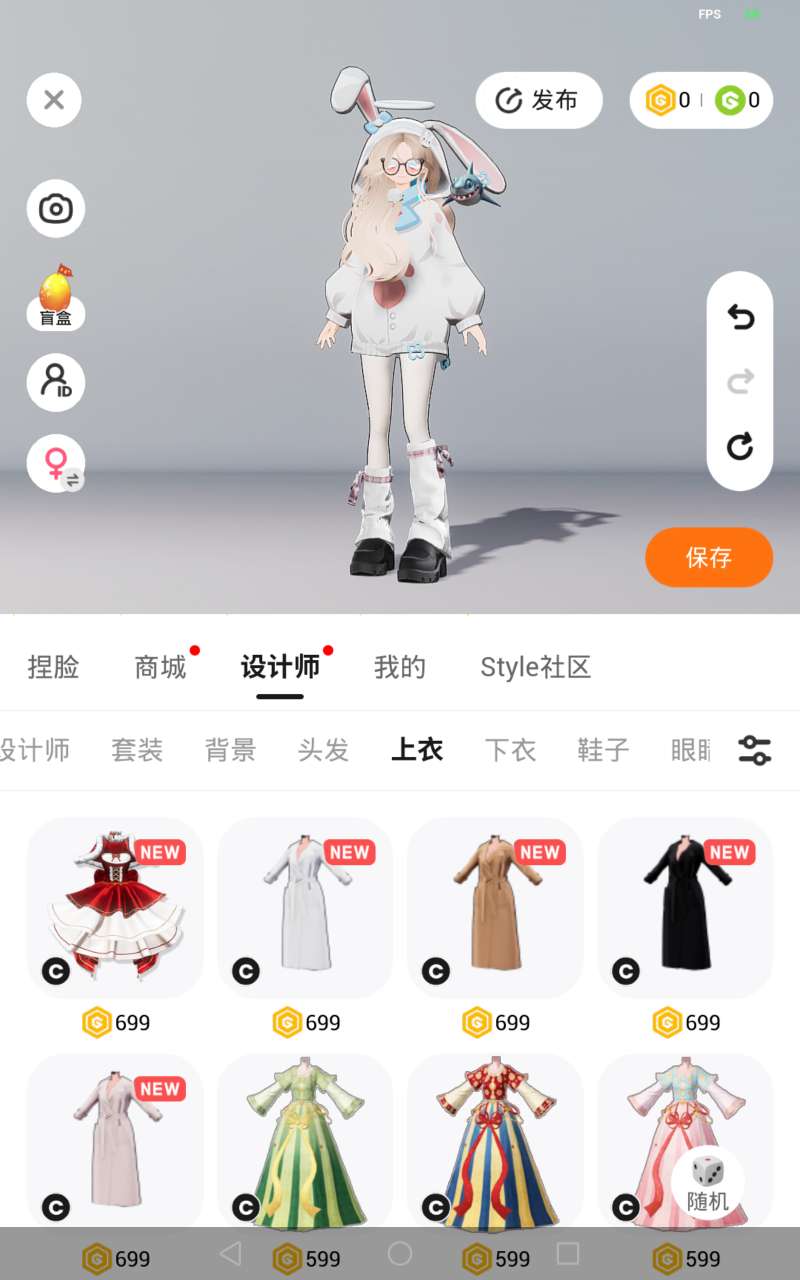Select the black long coat

[x=685, y=908]
